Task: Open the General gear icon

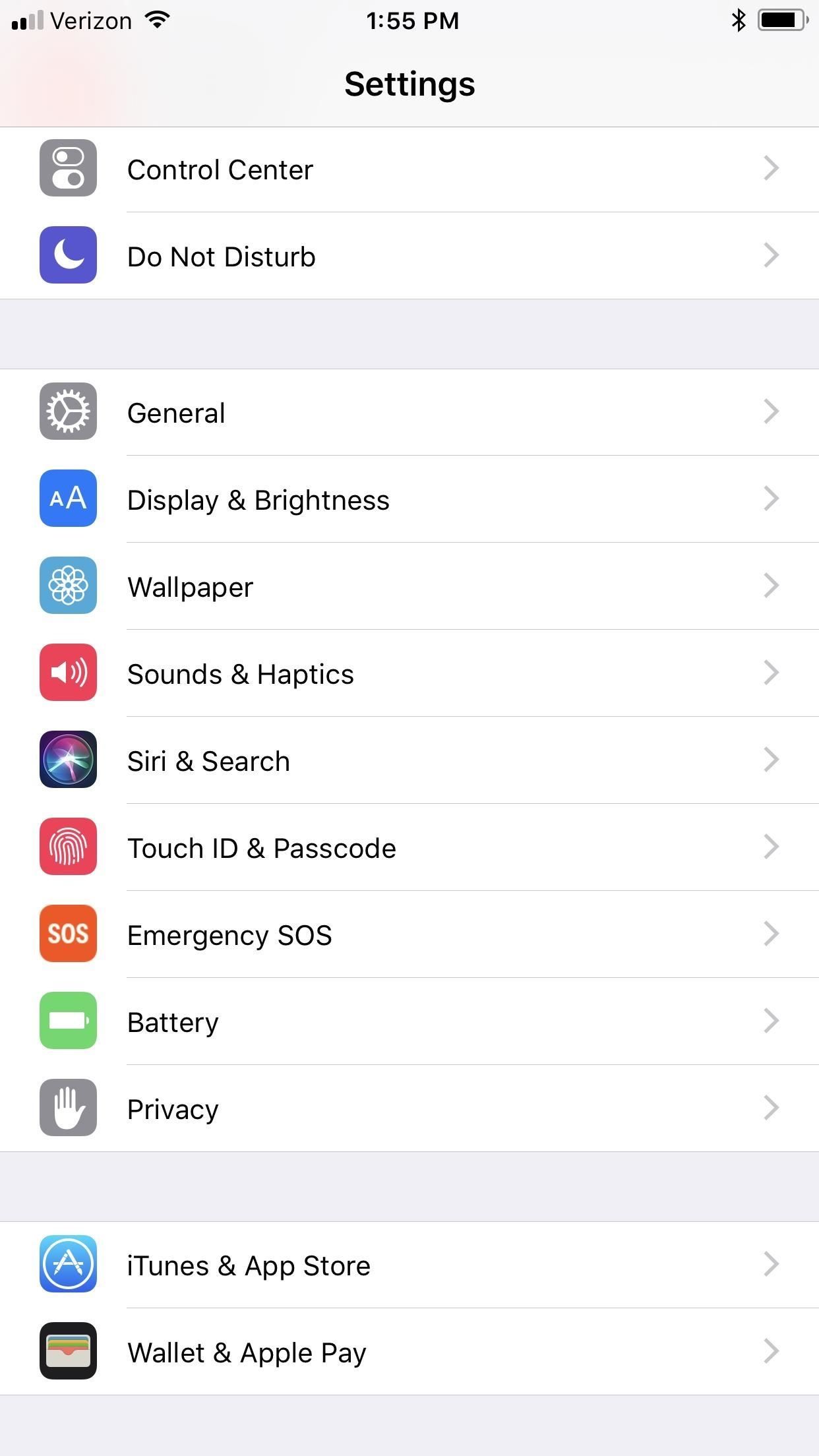Action: 68,411
